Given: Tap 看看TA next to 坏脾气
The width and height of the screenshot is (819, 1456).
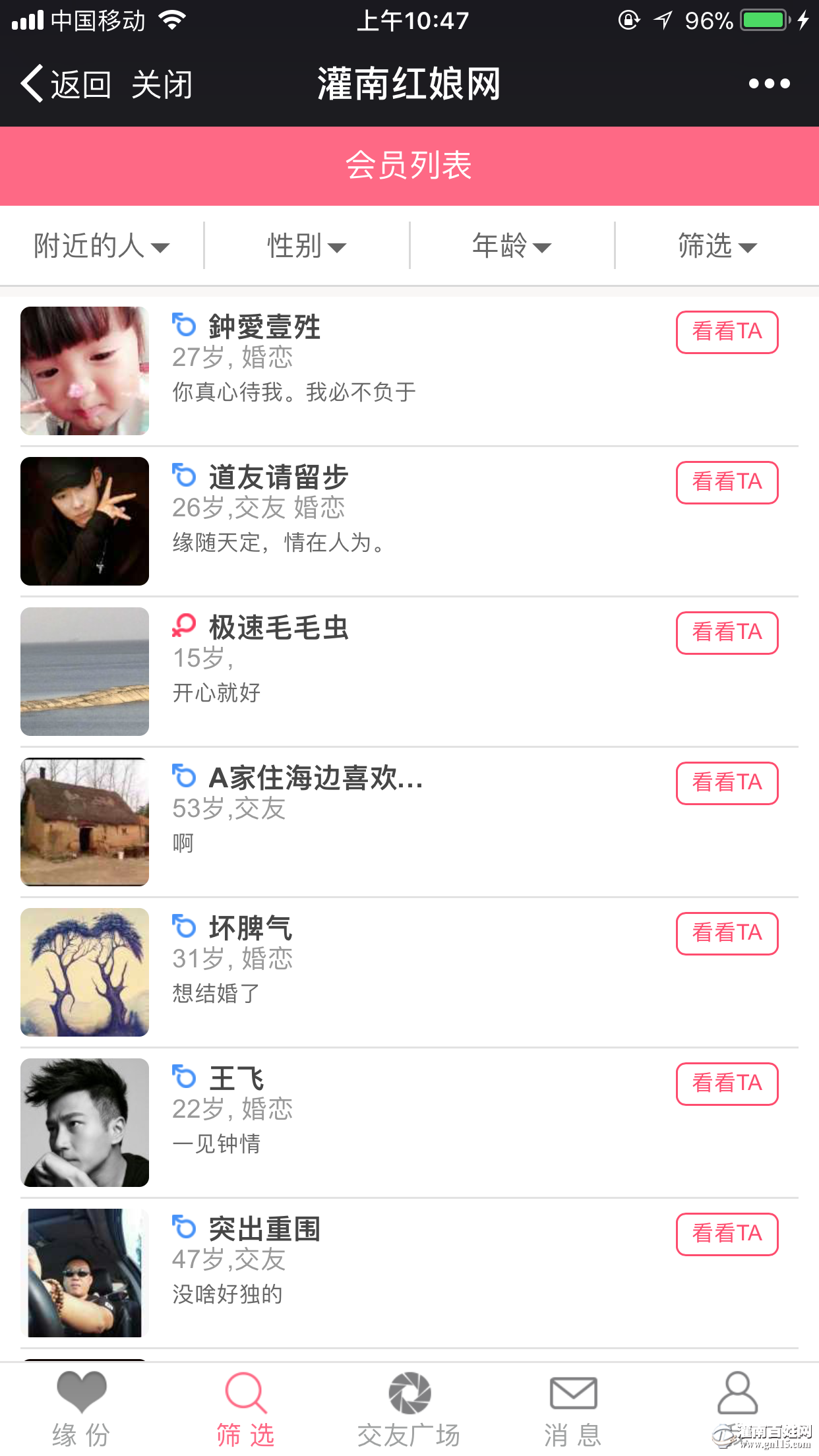Looking at the screenshot, I should (x=727, y=933).
